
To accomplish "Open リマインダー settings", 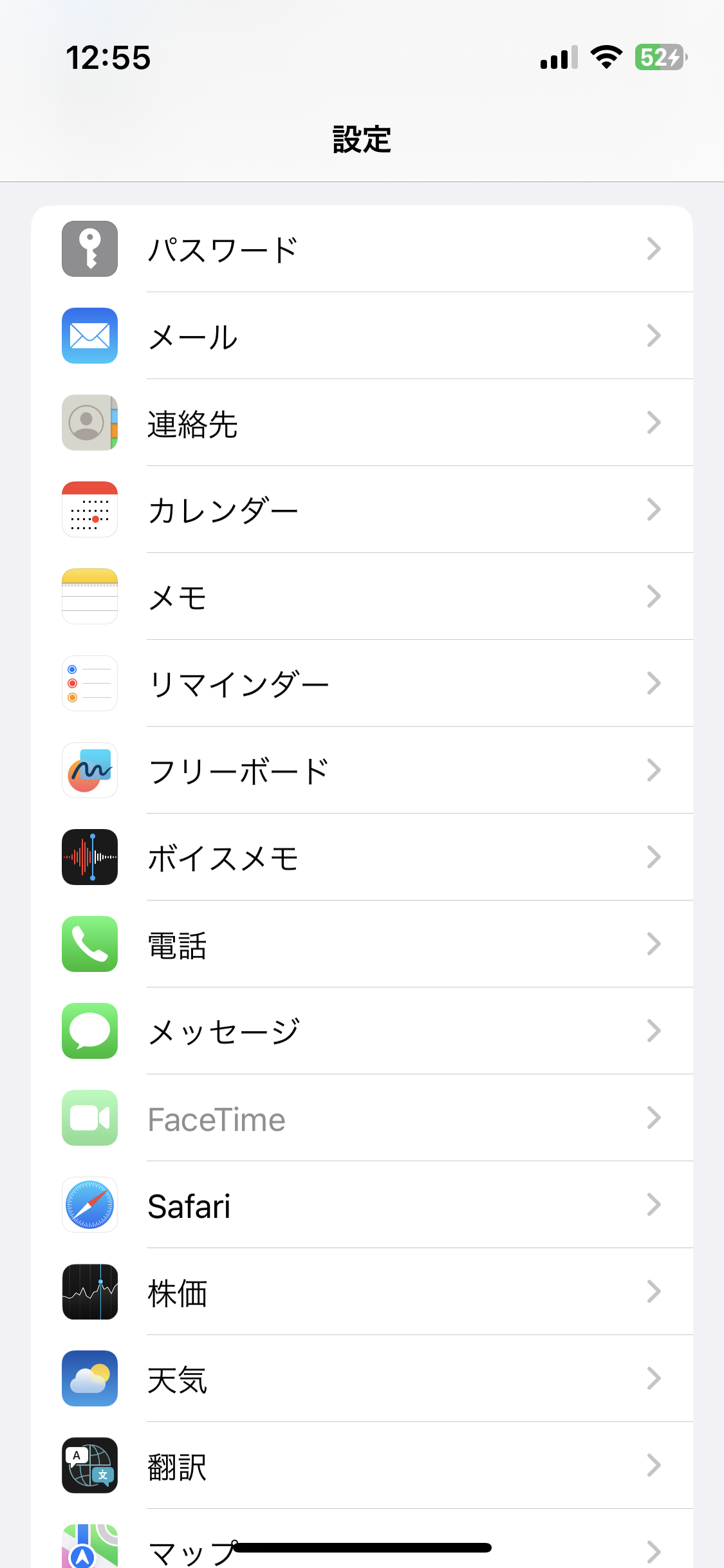I will [x=362, y=684].
